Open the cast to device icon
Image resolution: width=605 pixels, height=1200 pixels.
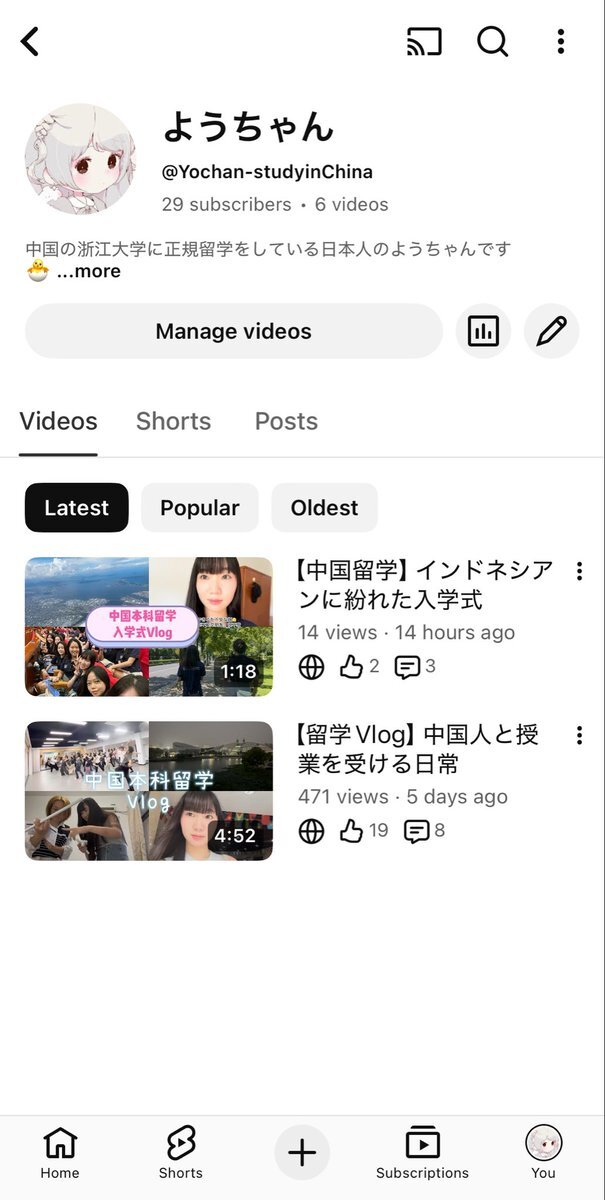(425, 41)
